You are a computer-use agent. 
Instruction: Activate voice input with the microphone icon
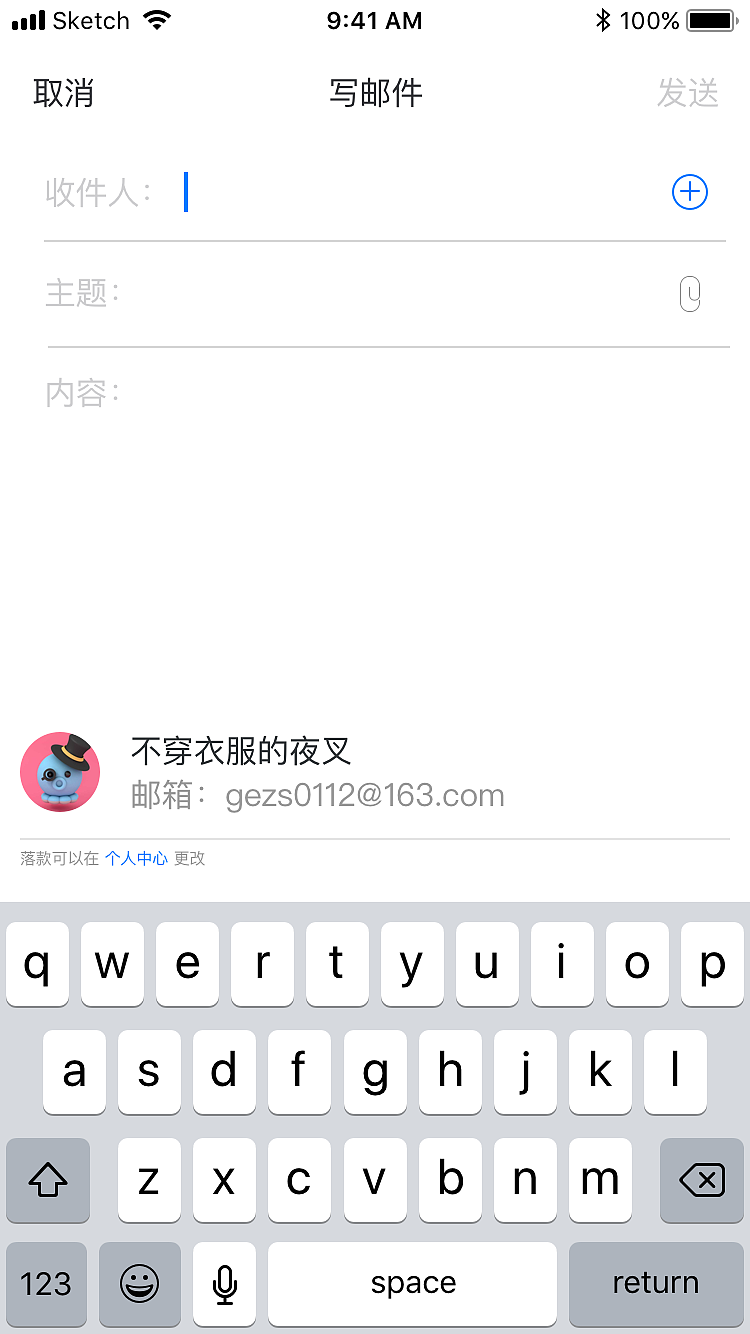coord(224,1284)
